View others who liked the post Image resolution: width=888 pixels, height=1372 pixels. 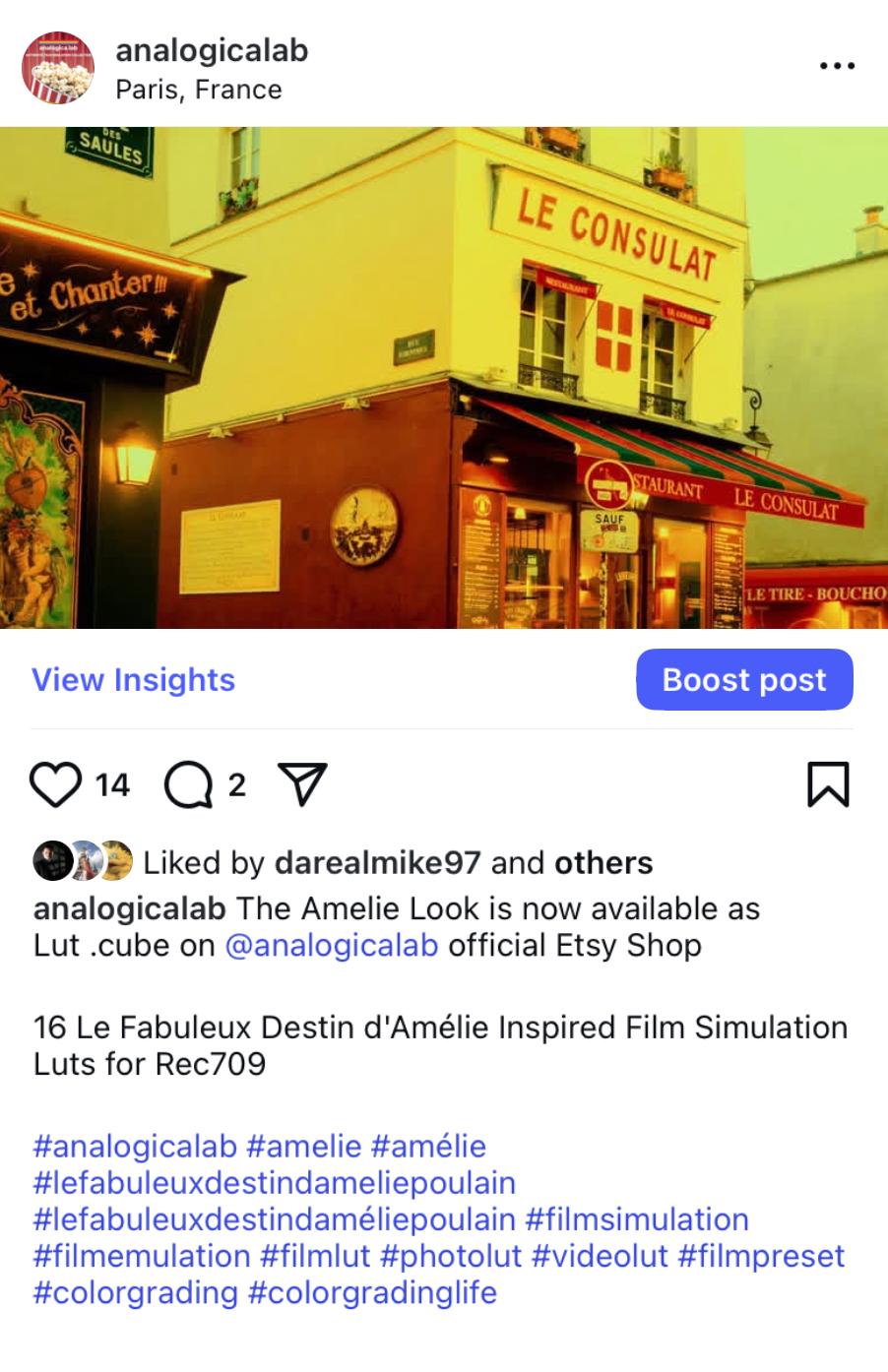(603, 863)
